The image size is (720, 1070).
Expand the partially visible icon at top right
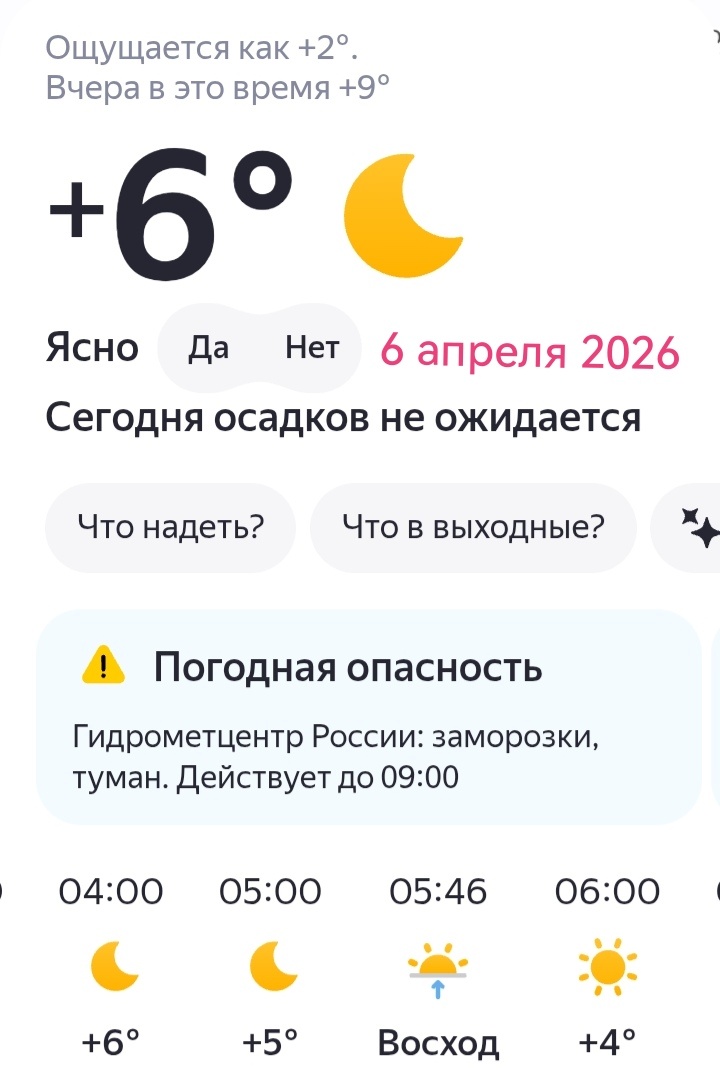click(x=712, y=35)
